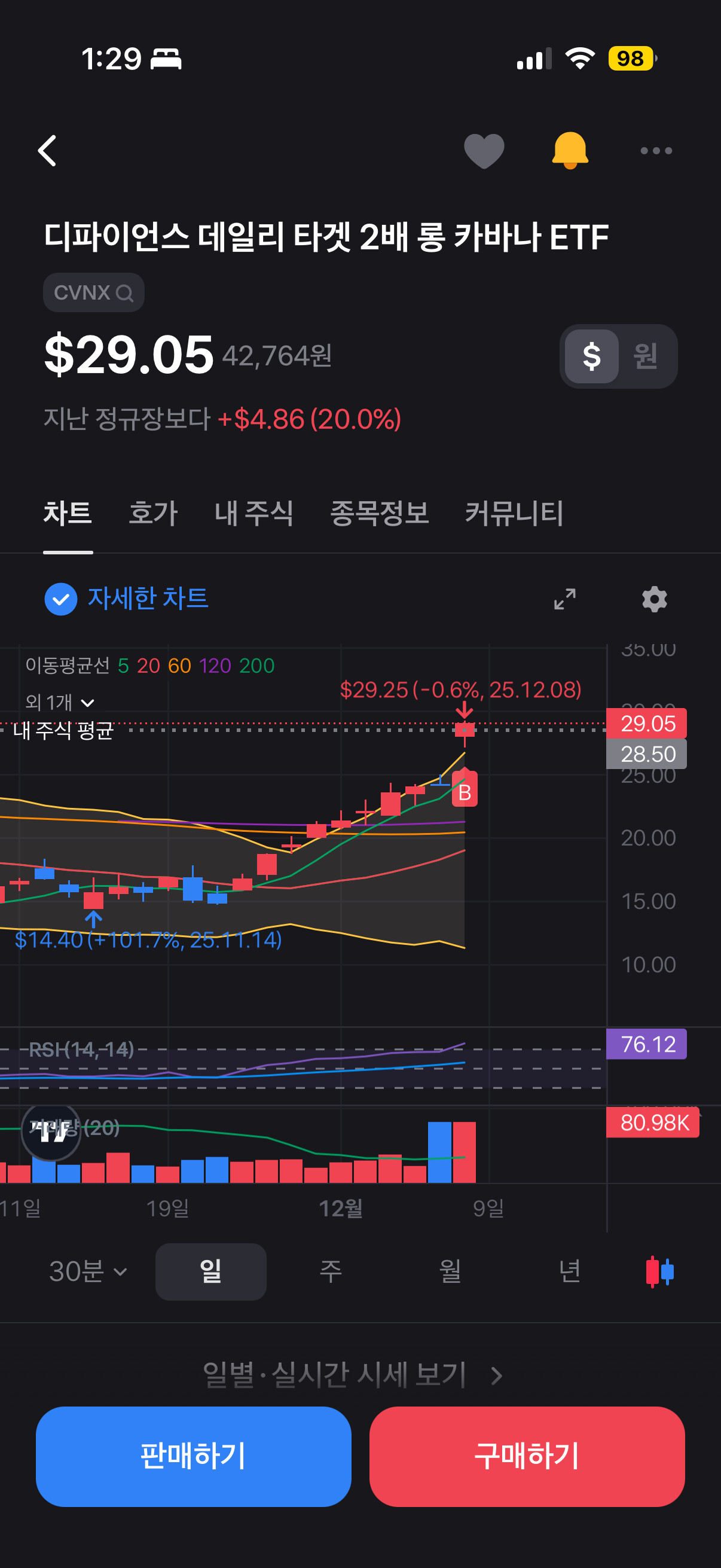This screenshot has height=1568, width=721.
Task: Open the three-dot overflow menu
Action: coord(656,150)
